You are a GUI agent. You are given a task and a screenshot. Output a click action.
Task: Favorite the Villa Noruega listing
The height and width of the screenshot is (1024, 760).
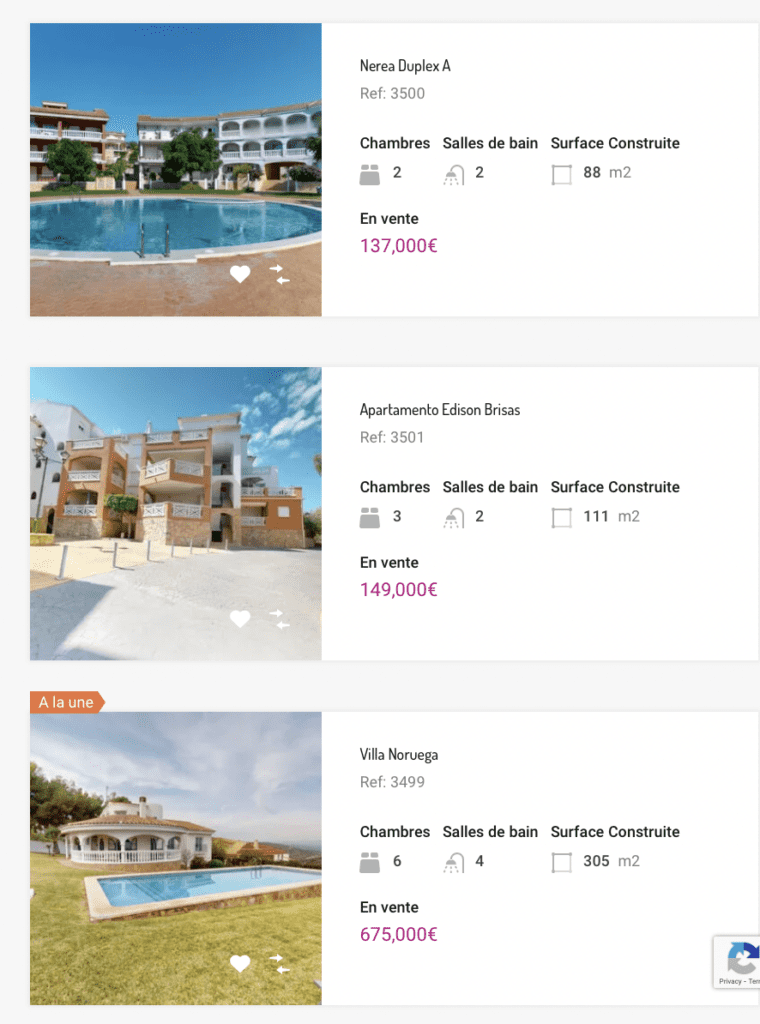click(240, 963)
